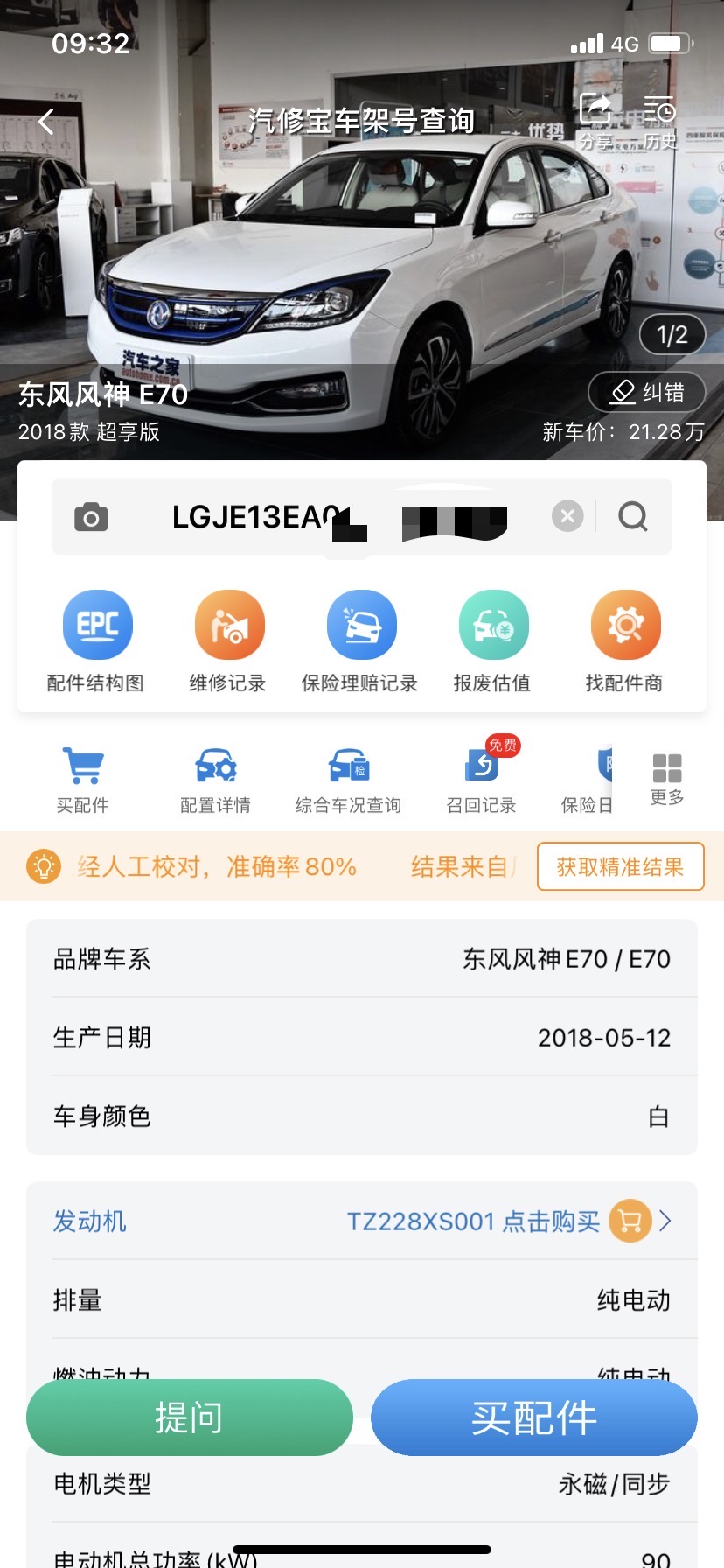Viewport: 724px width, 1568px height.
Task: Open 配置详情 configuration details
Action: click(x=216, y=779)
